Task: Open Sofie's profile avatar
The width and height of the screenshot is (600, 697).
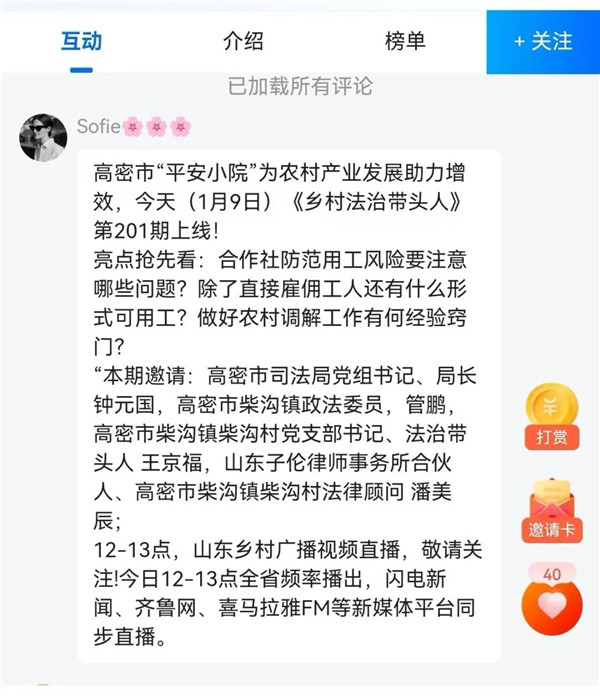Action: pyautogui.click(x=43, y=138)
